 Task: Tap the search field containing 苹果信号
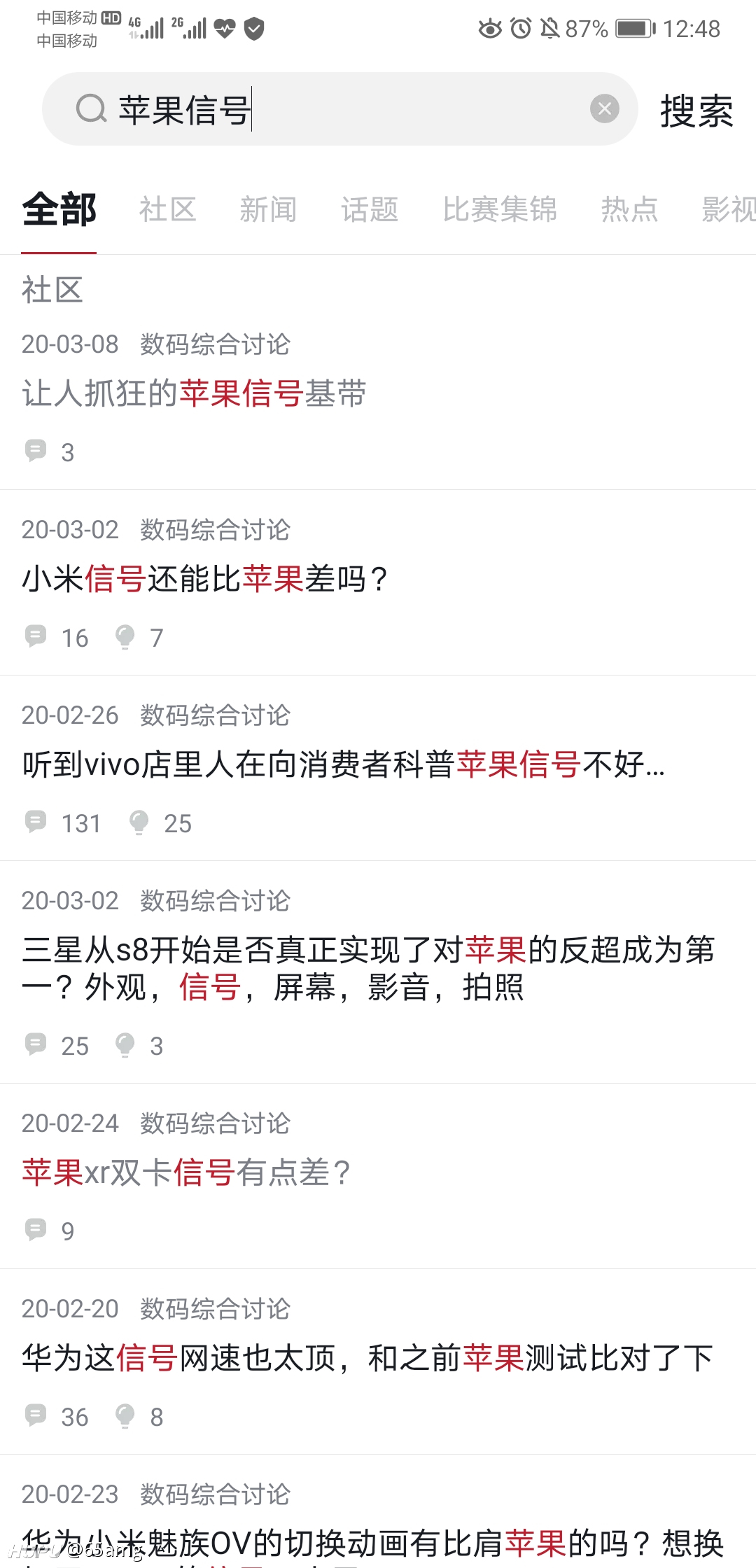pyautogui.click(x=339, y=109)
